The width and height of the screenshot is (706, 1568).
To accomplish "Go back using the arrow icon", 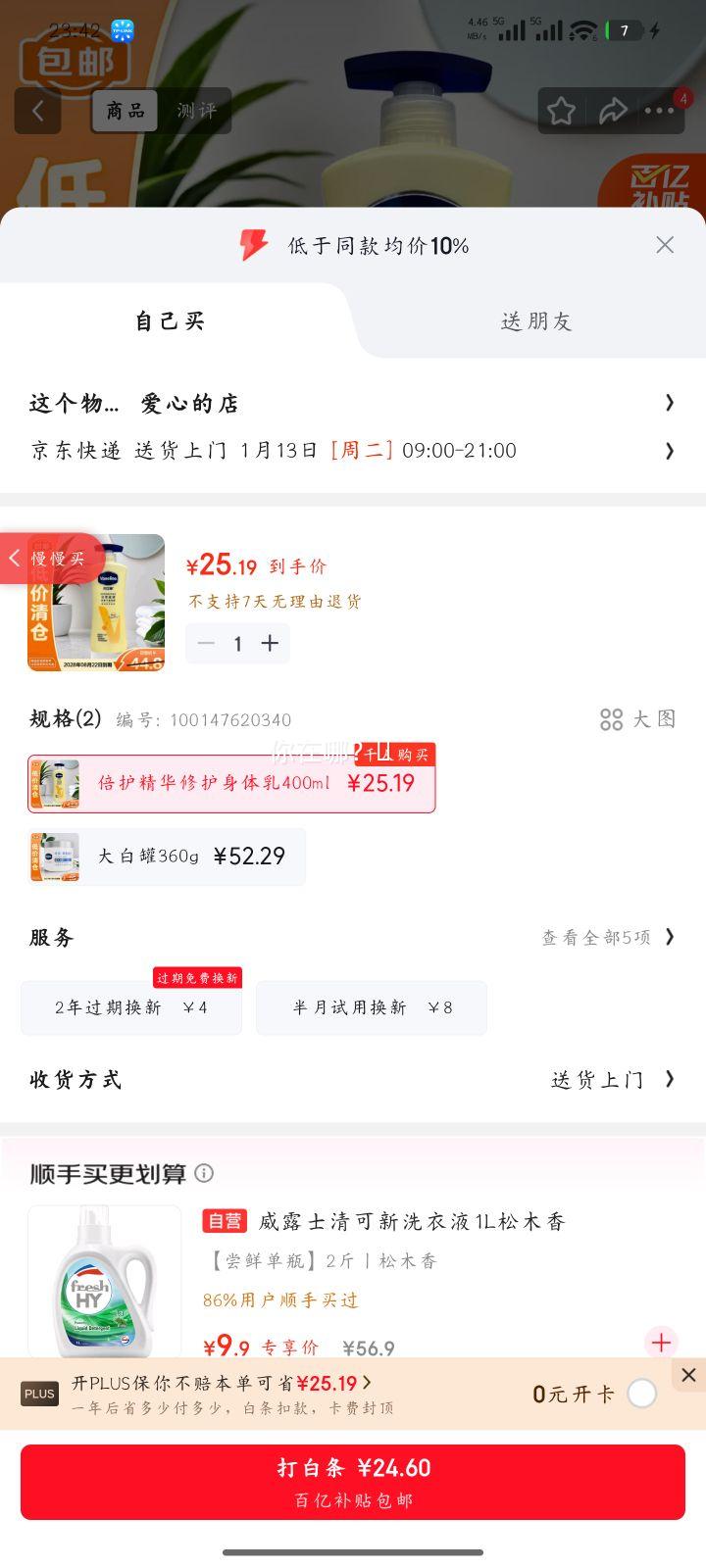I will (x=37, y=111).
